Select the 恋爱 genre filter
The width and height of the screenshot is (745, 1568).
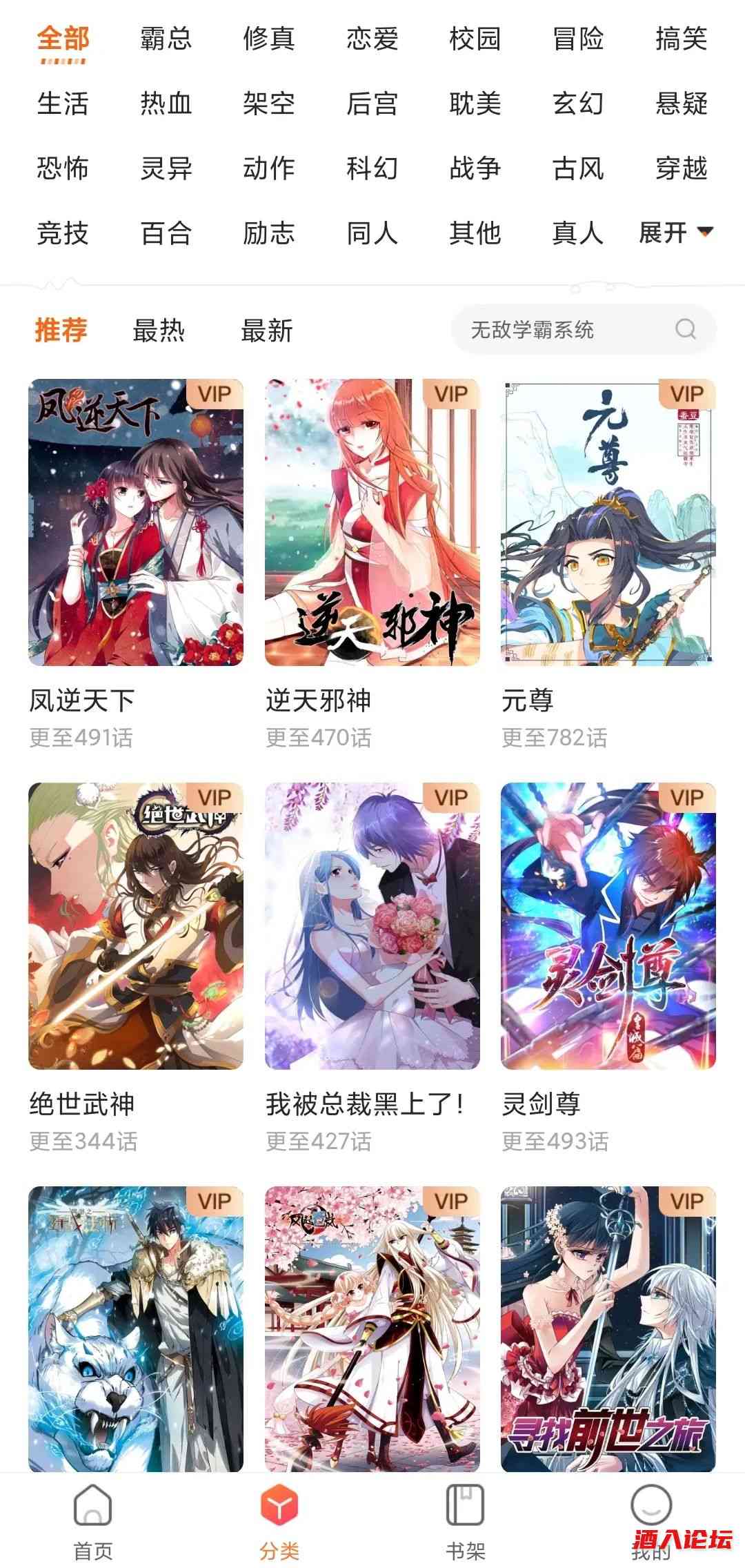(372, 40)
